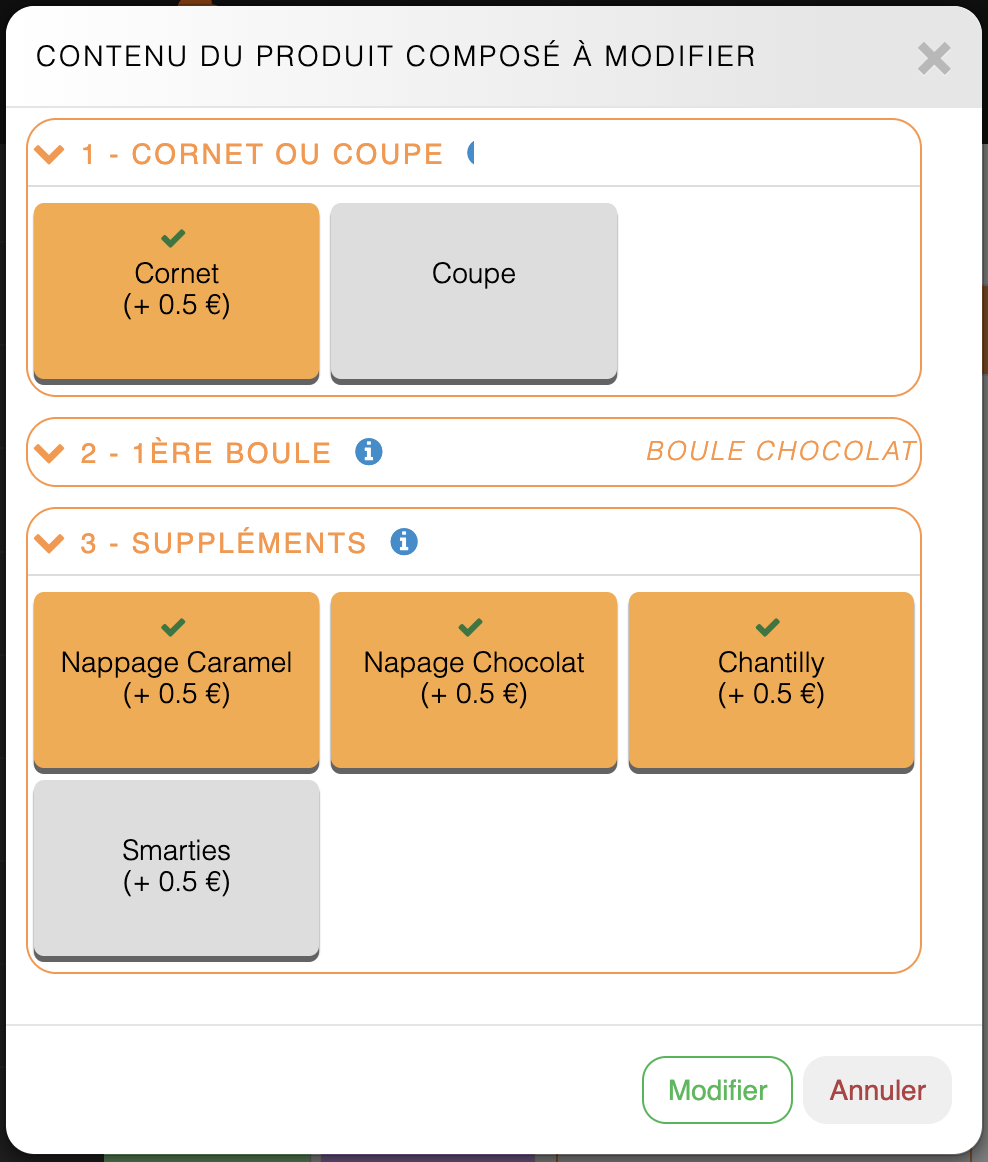Remove Napage Chocolat supplement

tap(474, 680)
